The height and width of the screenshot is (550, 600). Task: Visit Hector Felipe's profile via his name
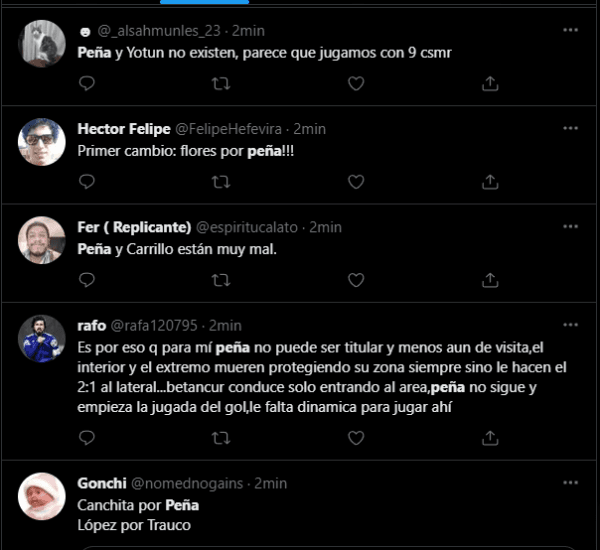(x=123, y=129)
